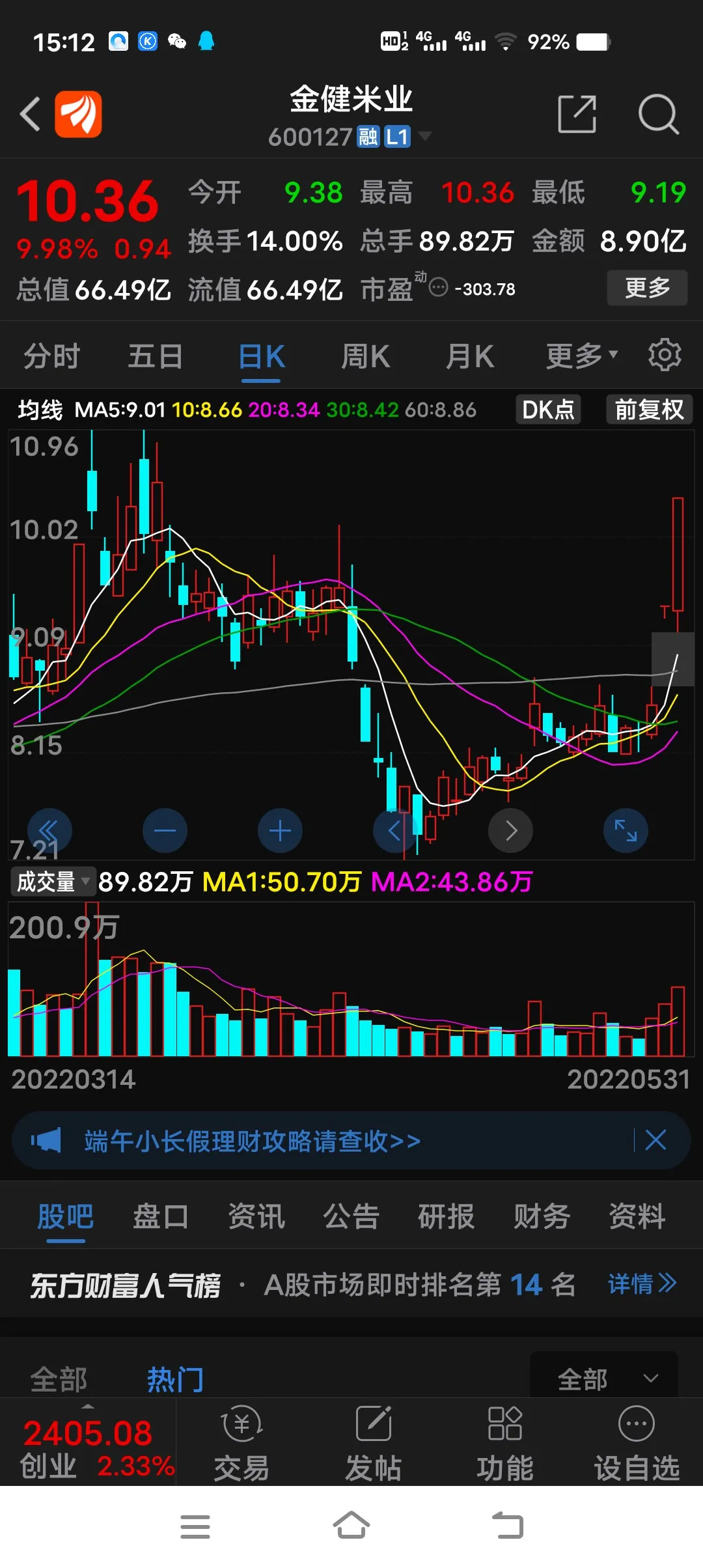Zoom in the K-line with plus button

point(280,830)
